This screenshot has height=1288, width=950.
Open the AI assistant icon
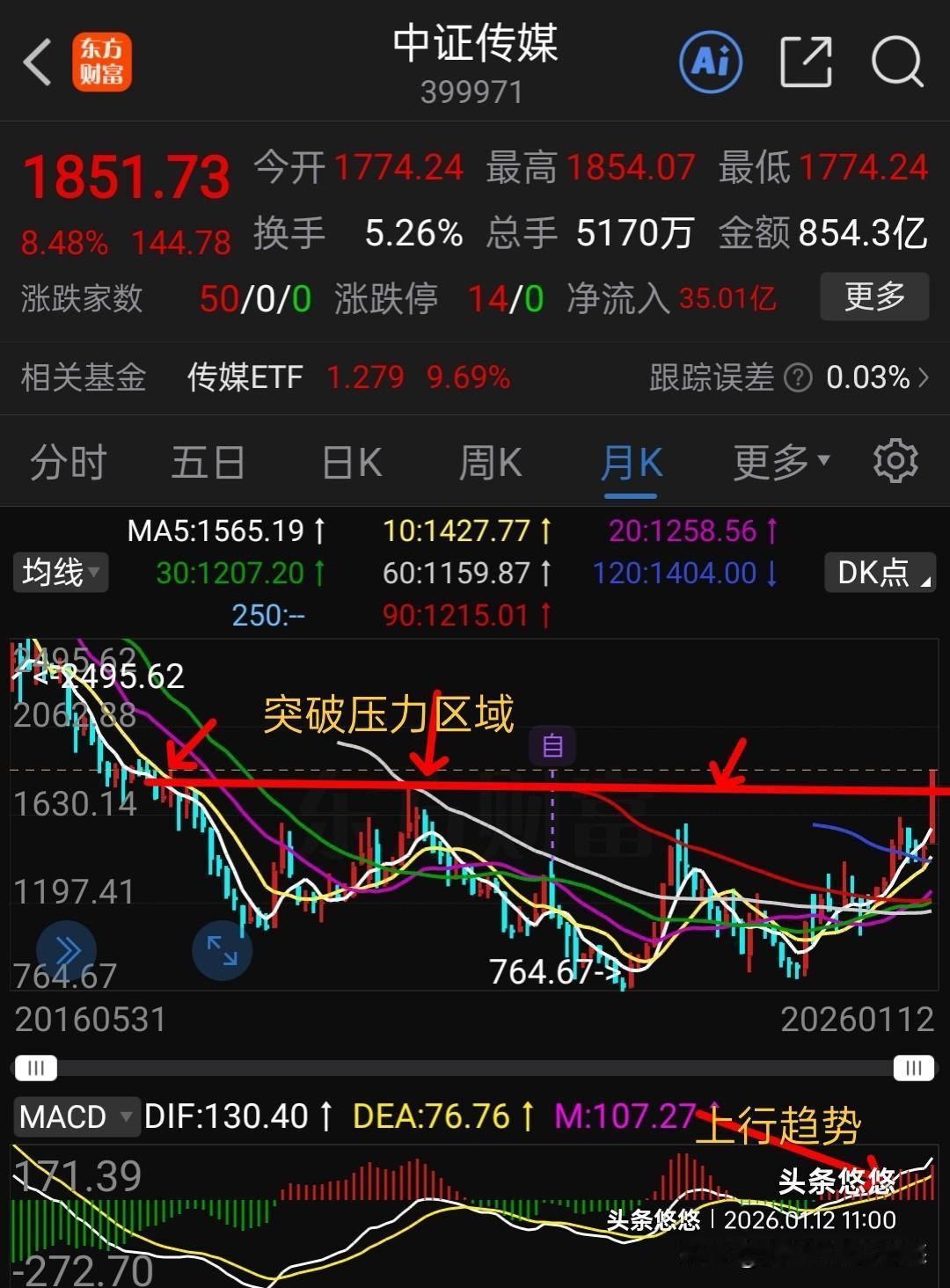pos(711,62)
